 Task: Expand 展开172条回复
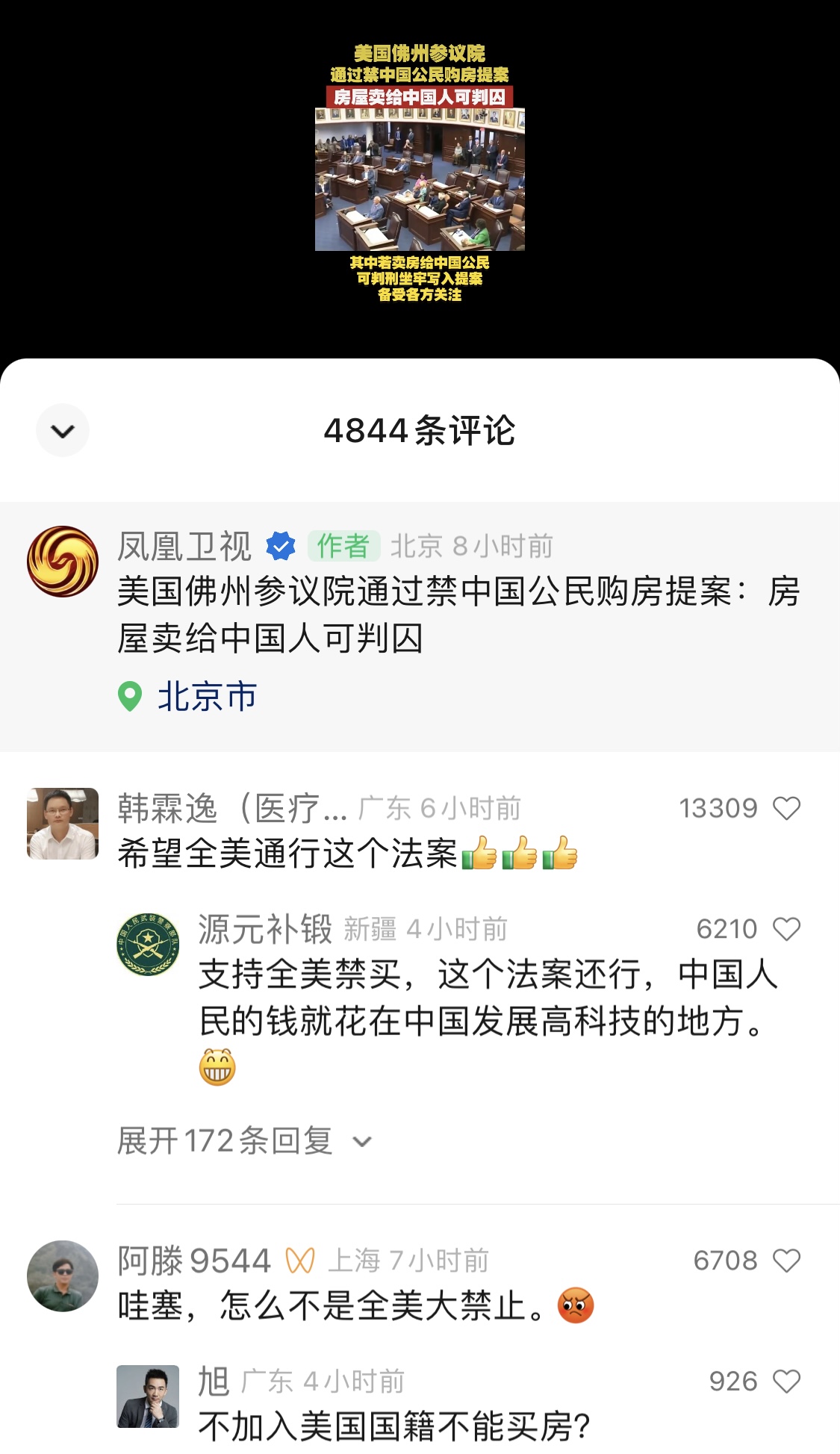(243, 1141)
